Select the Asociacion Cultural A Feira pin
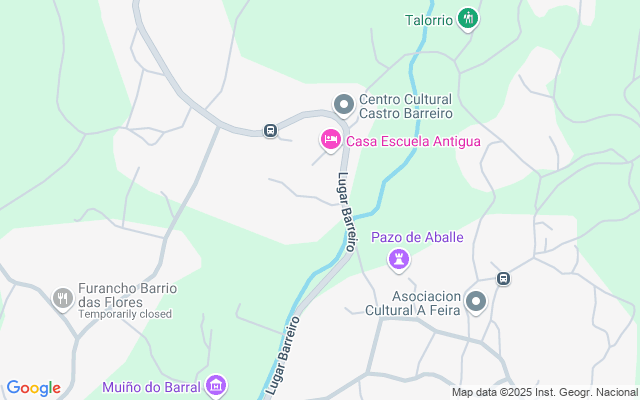 [x=476, y=301]
